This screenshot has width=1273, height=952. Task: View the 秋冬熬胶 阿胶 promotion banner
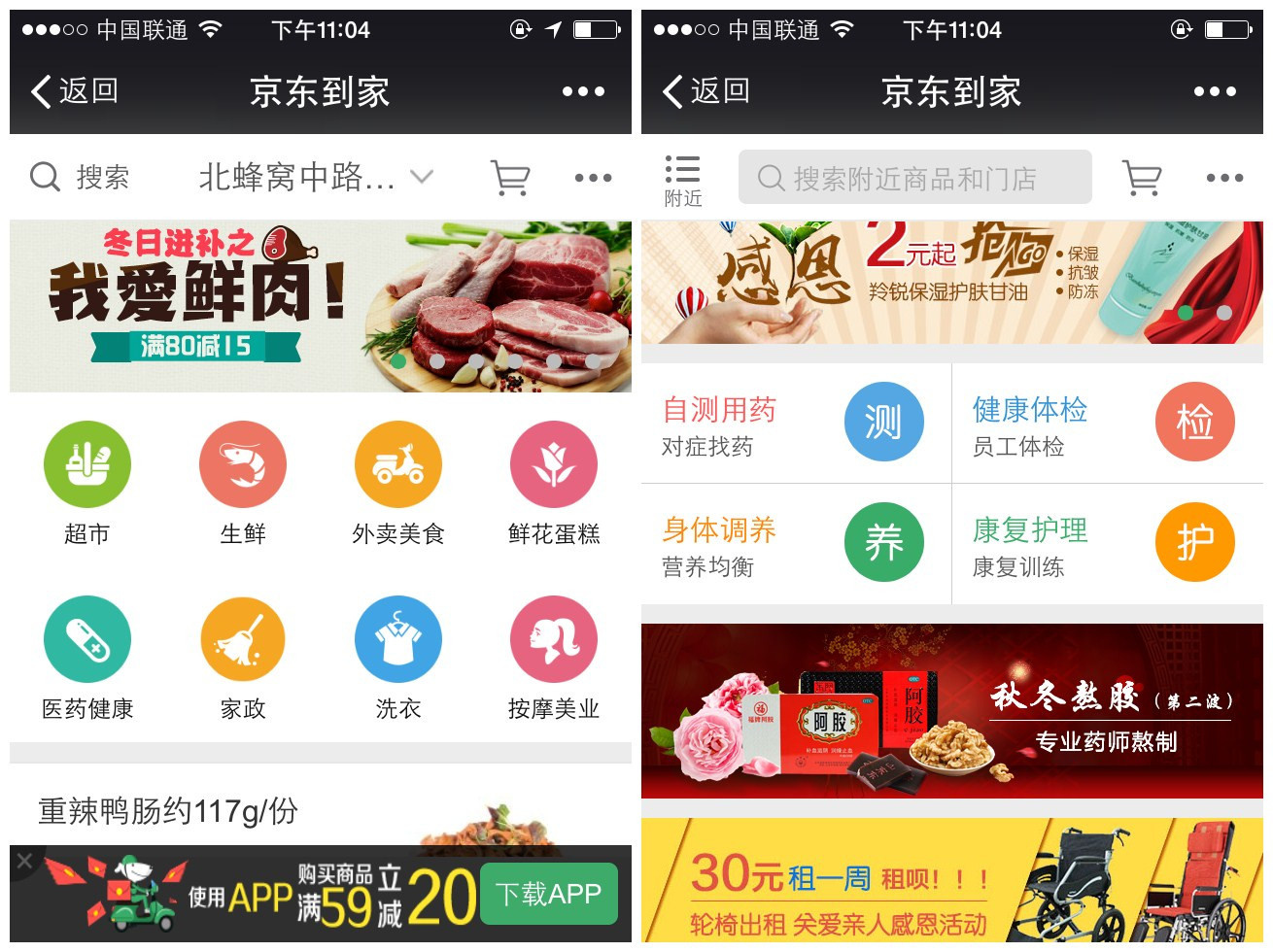coord(951,711)
